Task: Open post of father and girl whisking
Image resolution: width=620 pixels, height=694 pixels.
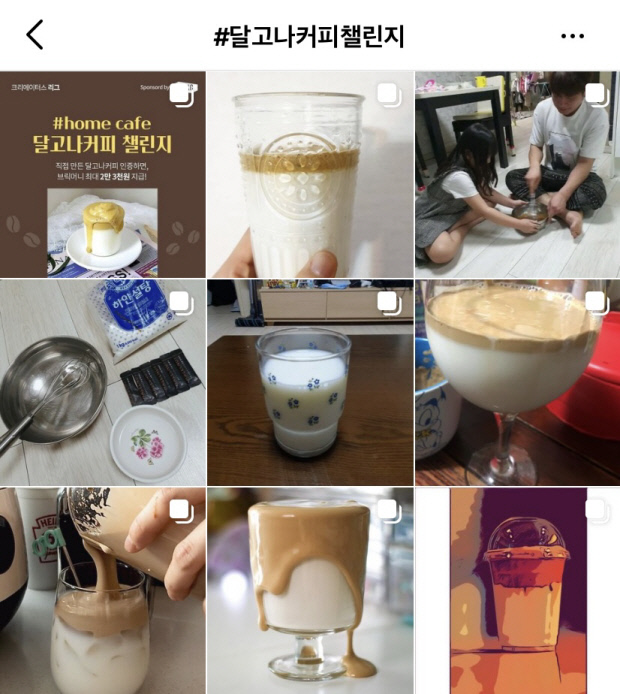Action: [x=517, y=175]
